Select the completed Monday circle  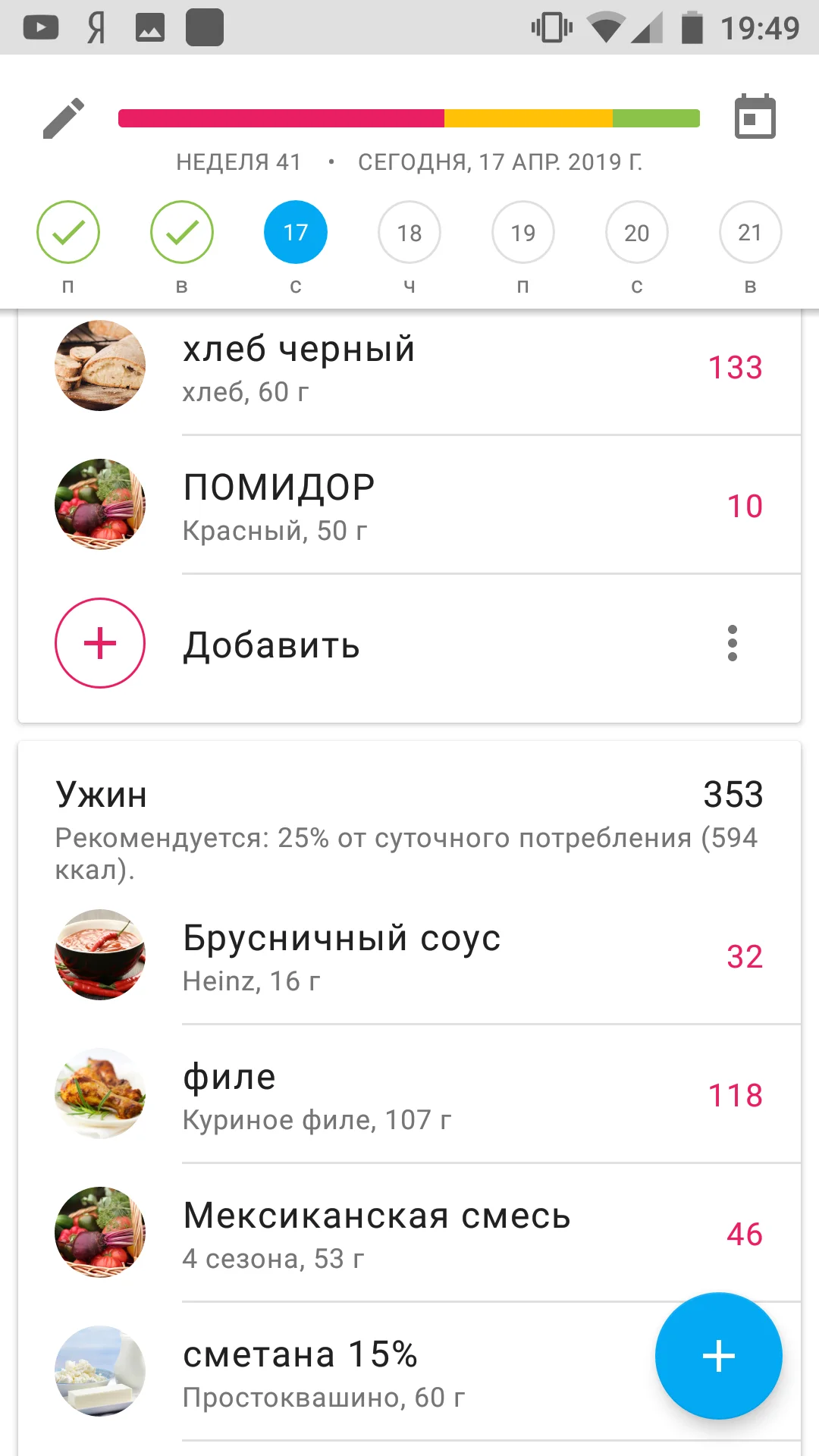coord(68,233)
